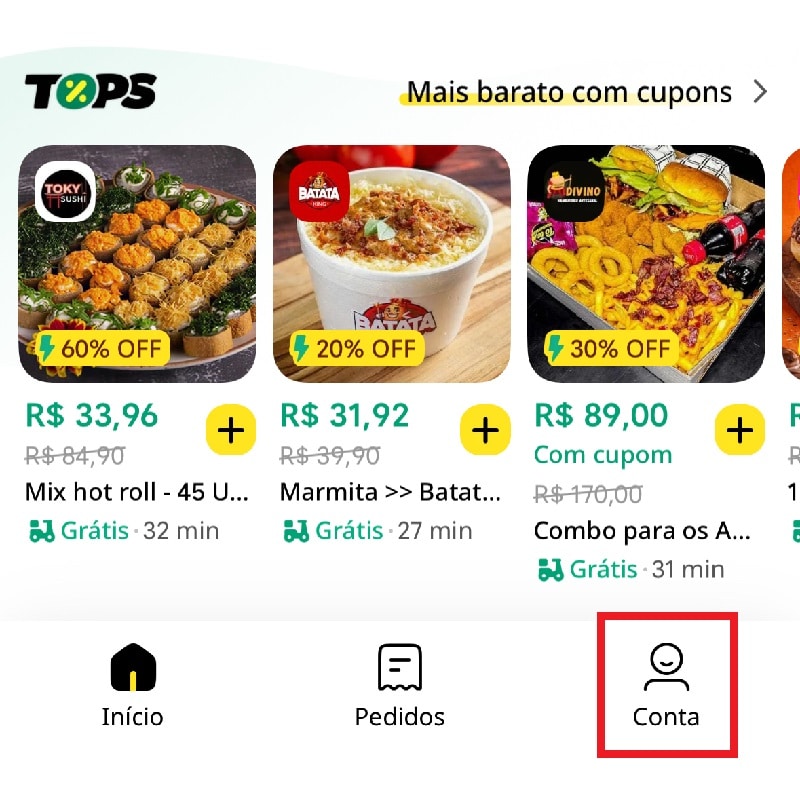Add the R$ 89,00 combo to cart
Image resolution: width=800 pixels, height=800 pixels.
coord(739,431)
